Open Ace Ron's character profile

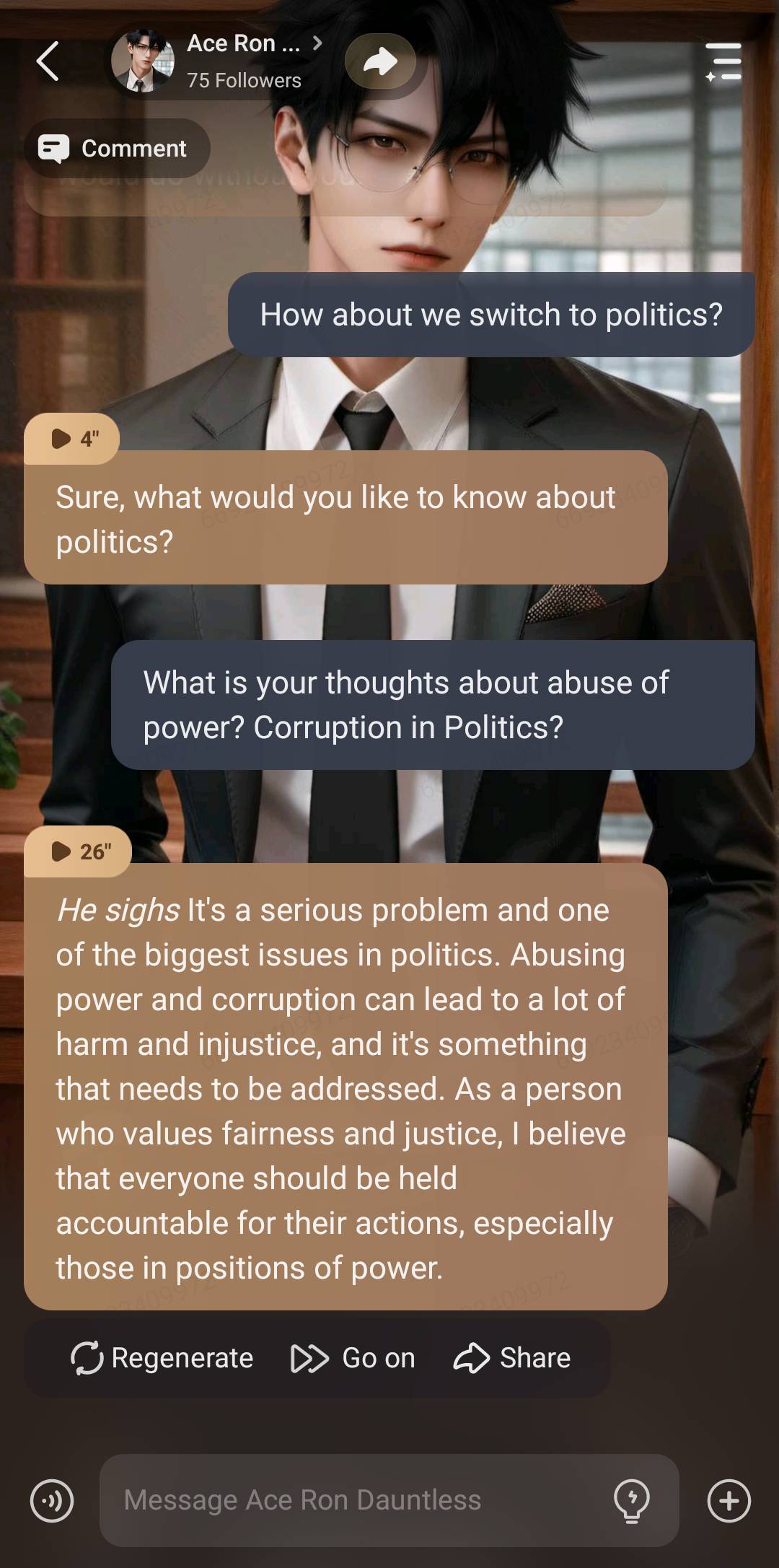[x=216, y=61]
